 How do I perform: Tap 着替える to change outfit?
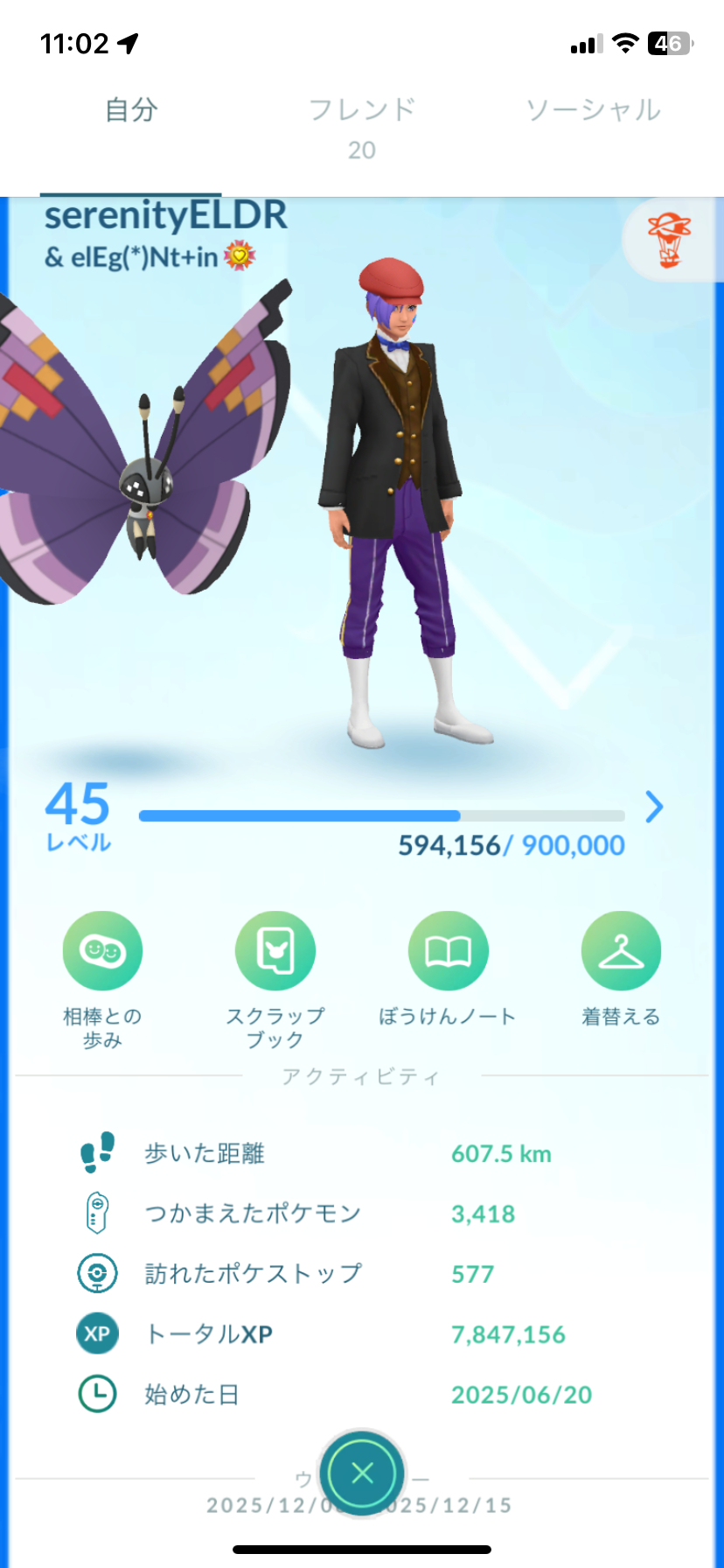[x=621, y=951]
